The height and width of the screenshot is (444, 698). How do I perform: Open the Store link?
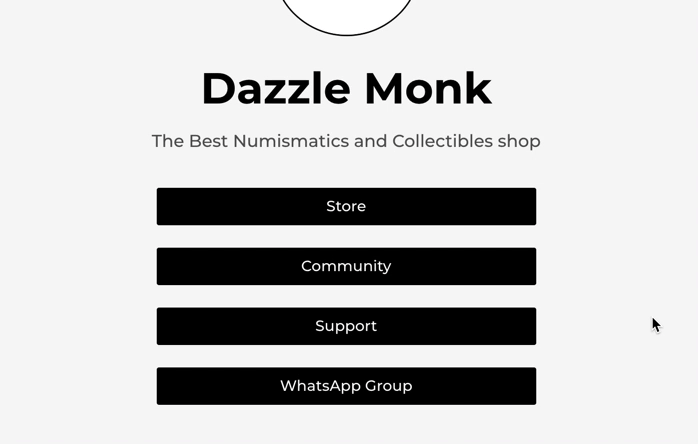click(346, 206)
